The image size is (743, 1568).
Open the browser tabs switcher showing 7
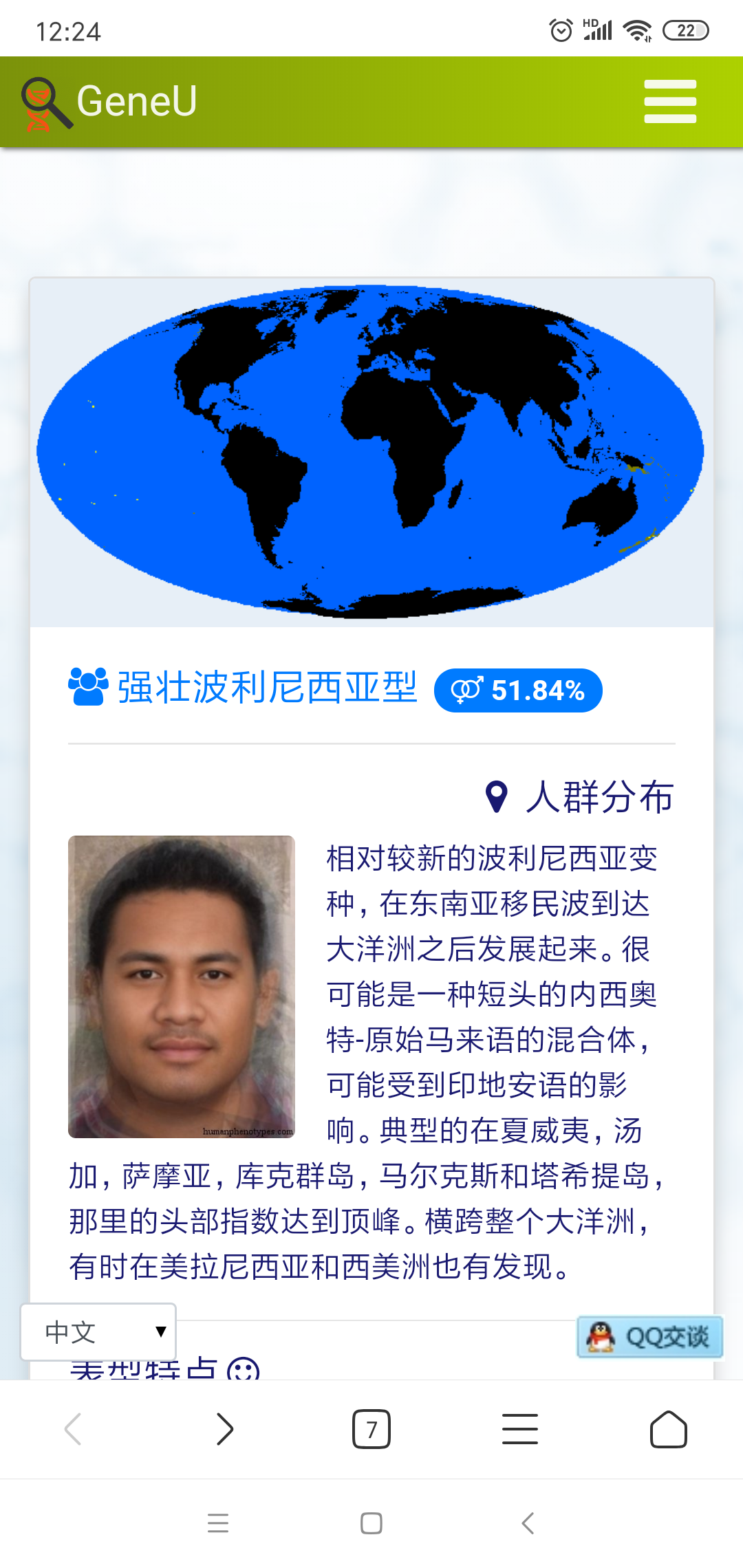tap(371, 1430)
